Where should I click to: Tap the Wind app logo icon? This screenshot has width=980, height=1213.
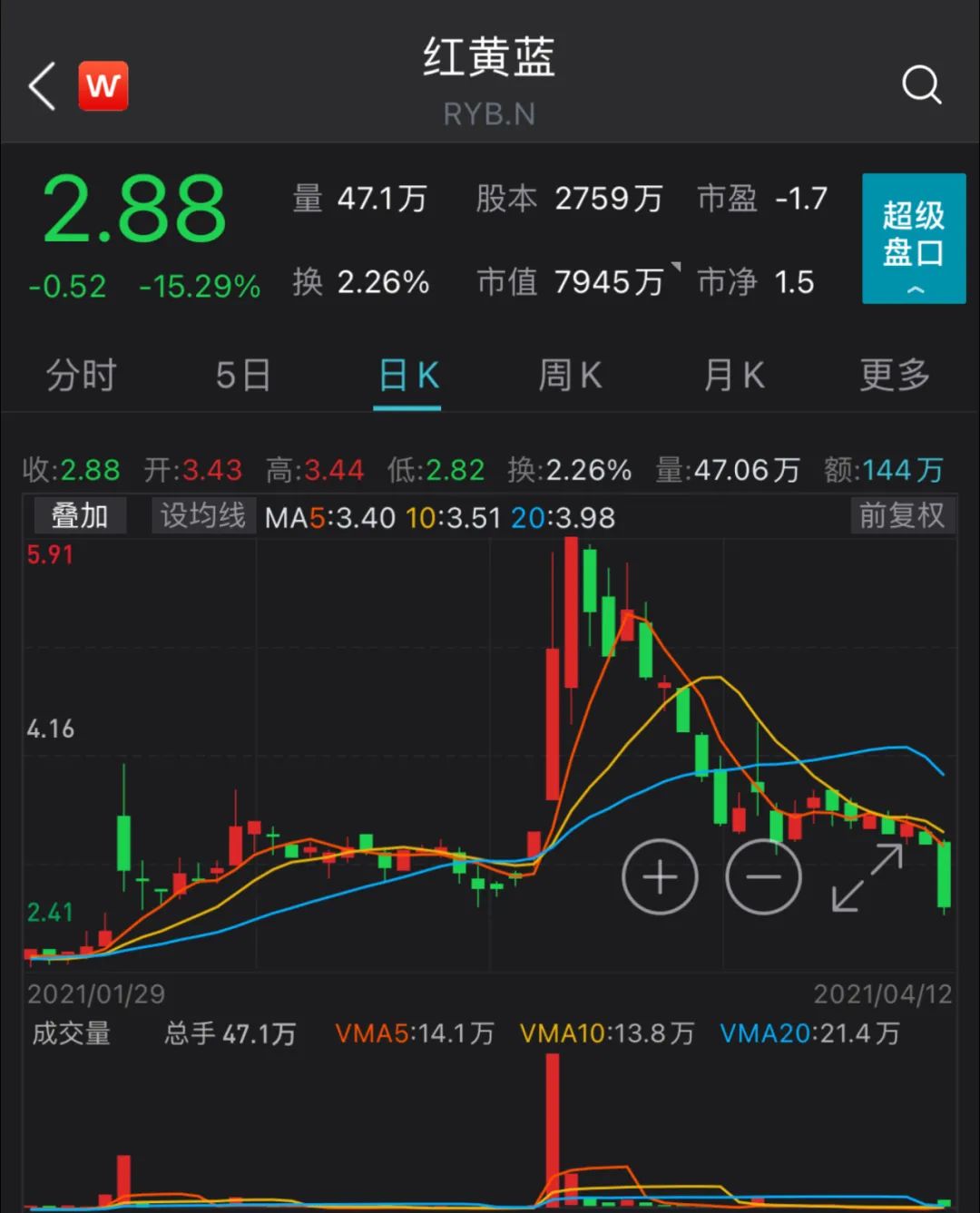point(103,84)
